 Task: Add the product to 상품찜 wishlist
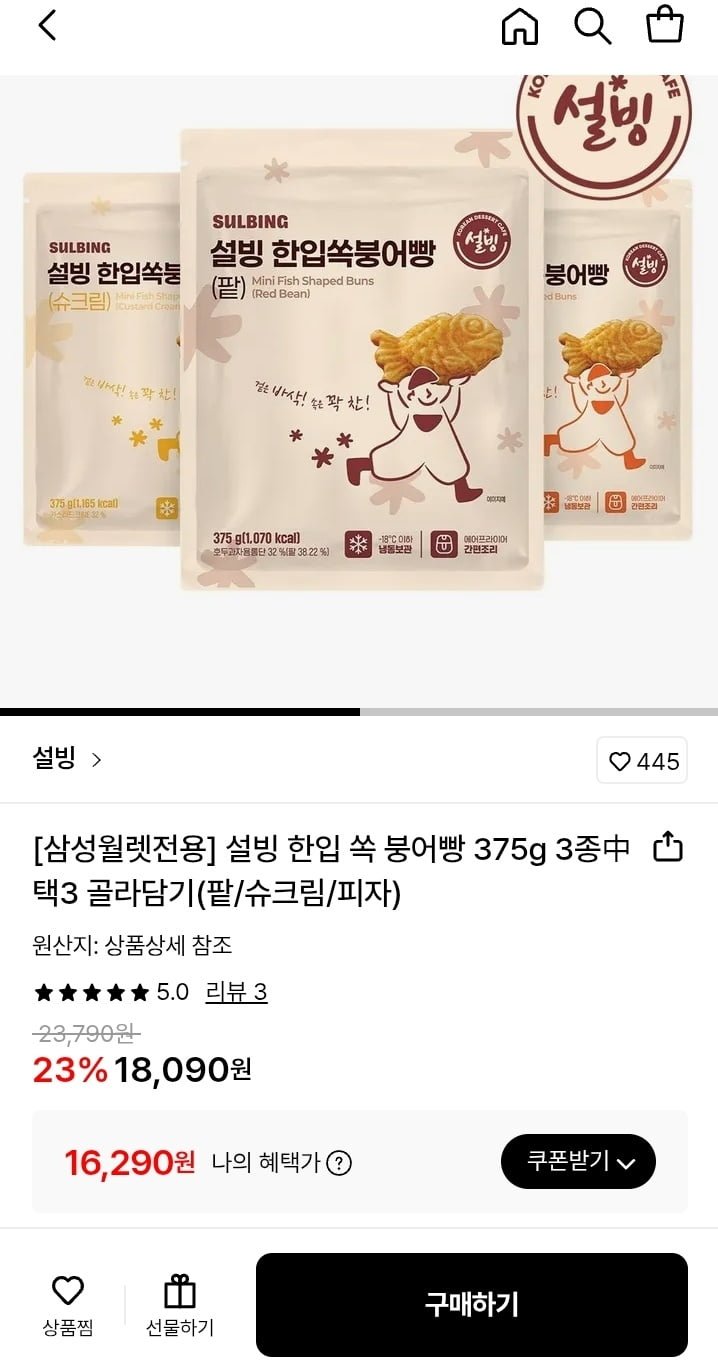[68, 1306]
